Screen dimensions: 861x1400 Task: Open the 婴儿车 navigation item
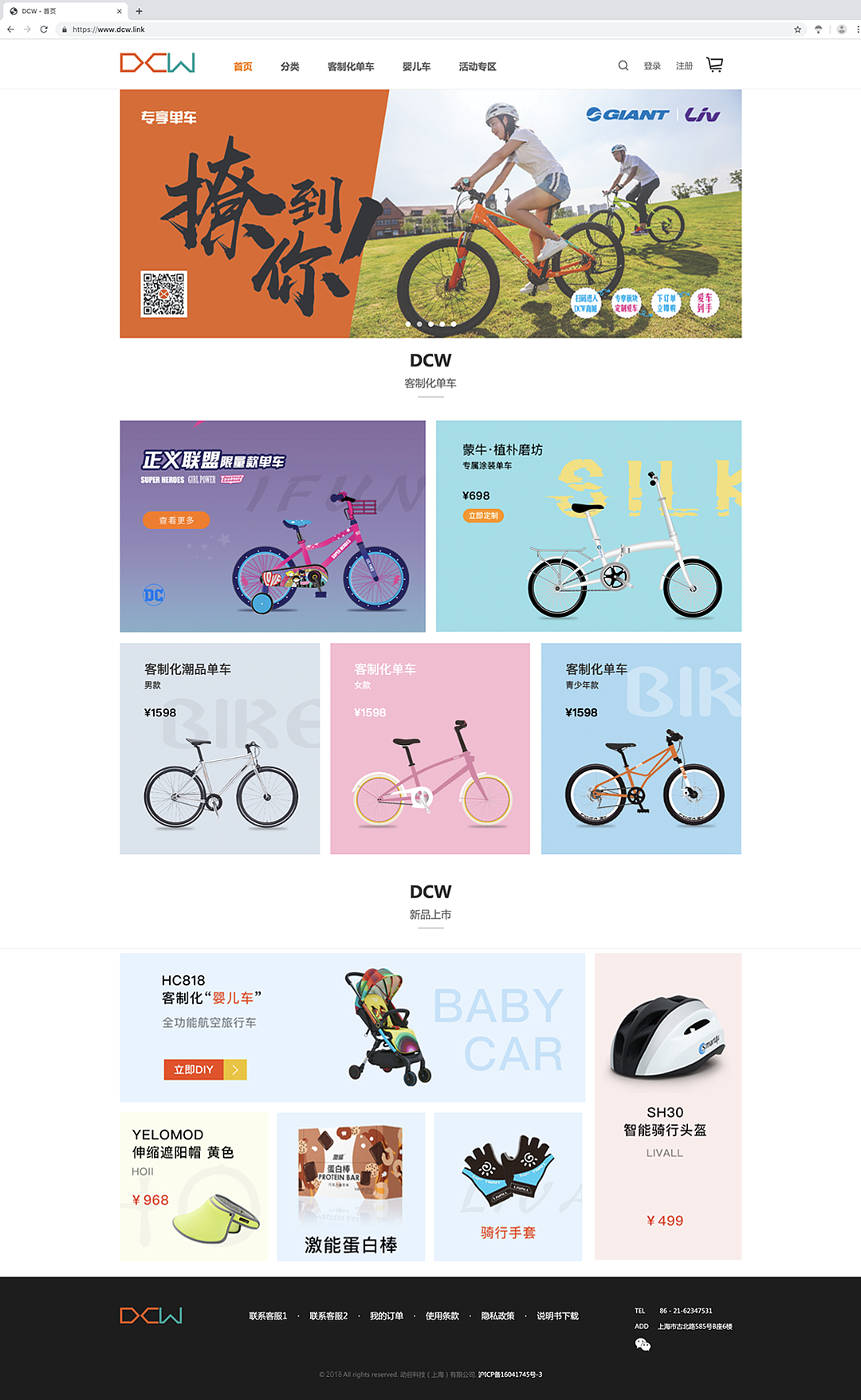pos(418,67)
